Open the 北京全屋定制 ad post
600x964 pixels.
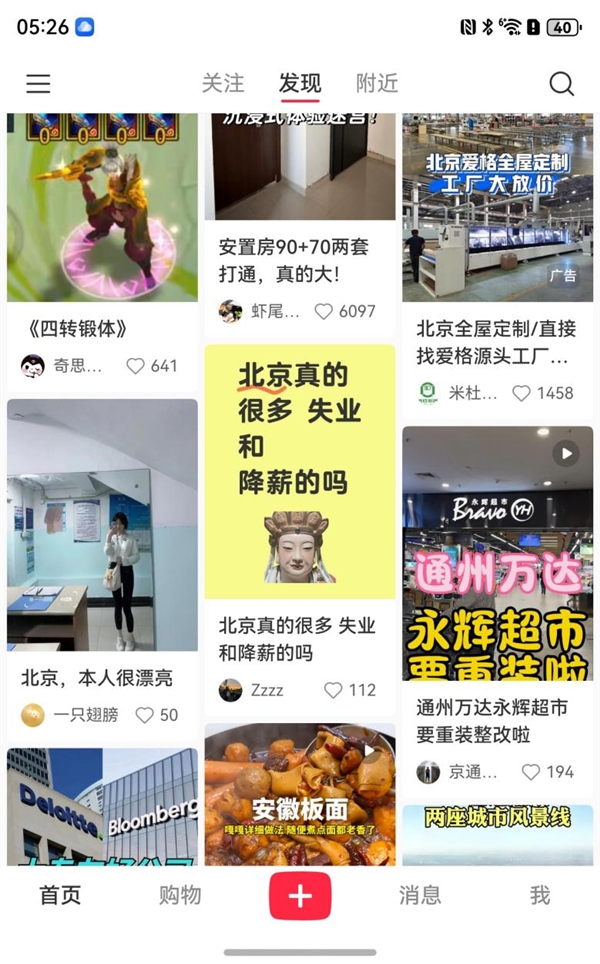tap(497, 210)
